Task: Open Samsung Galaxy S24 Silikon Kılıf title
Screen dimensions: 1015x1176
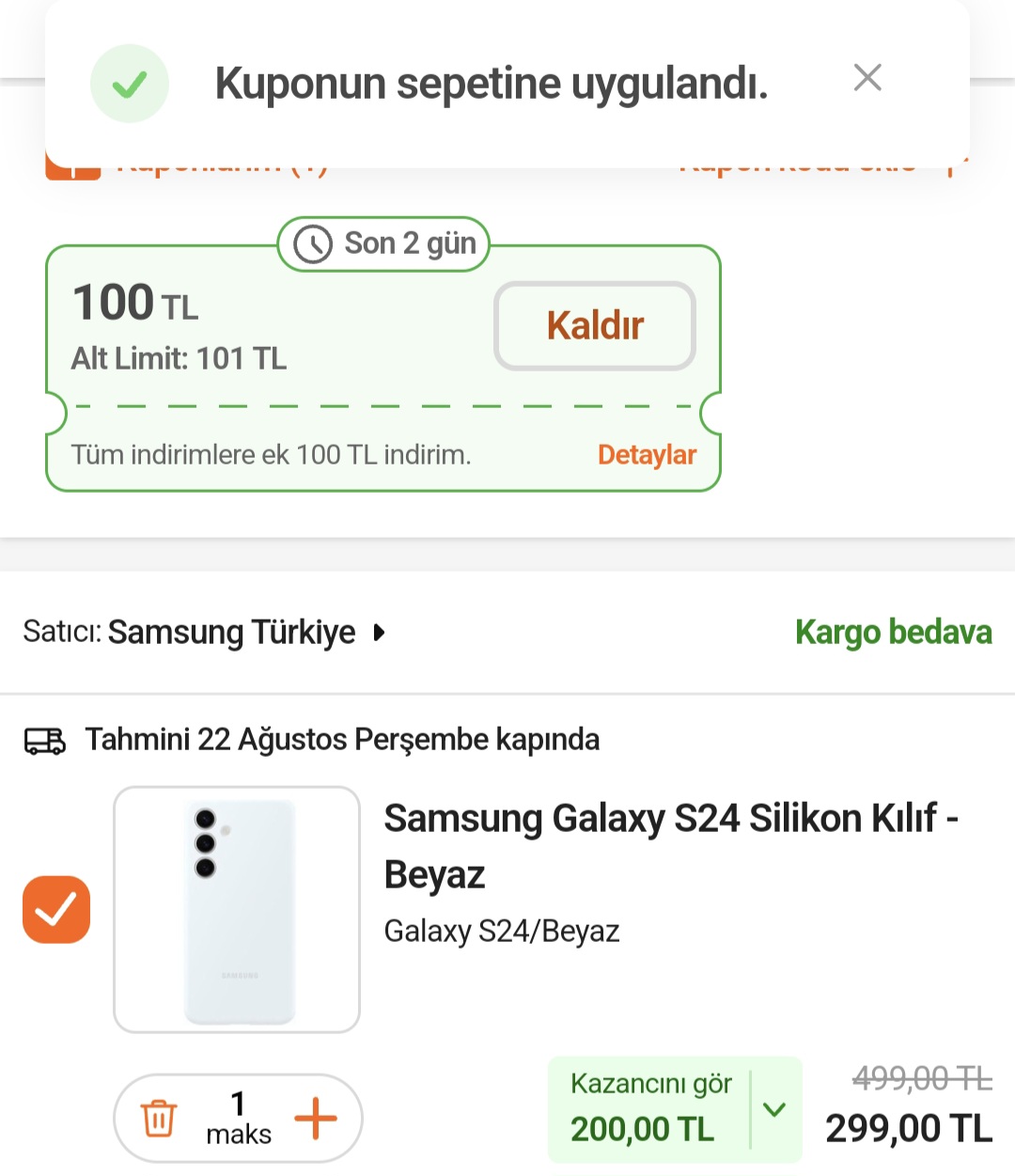Action: click(669, 845)
